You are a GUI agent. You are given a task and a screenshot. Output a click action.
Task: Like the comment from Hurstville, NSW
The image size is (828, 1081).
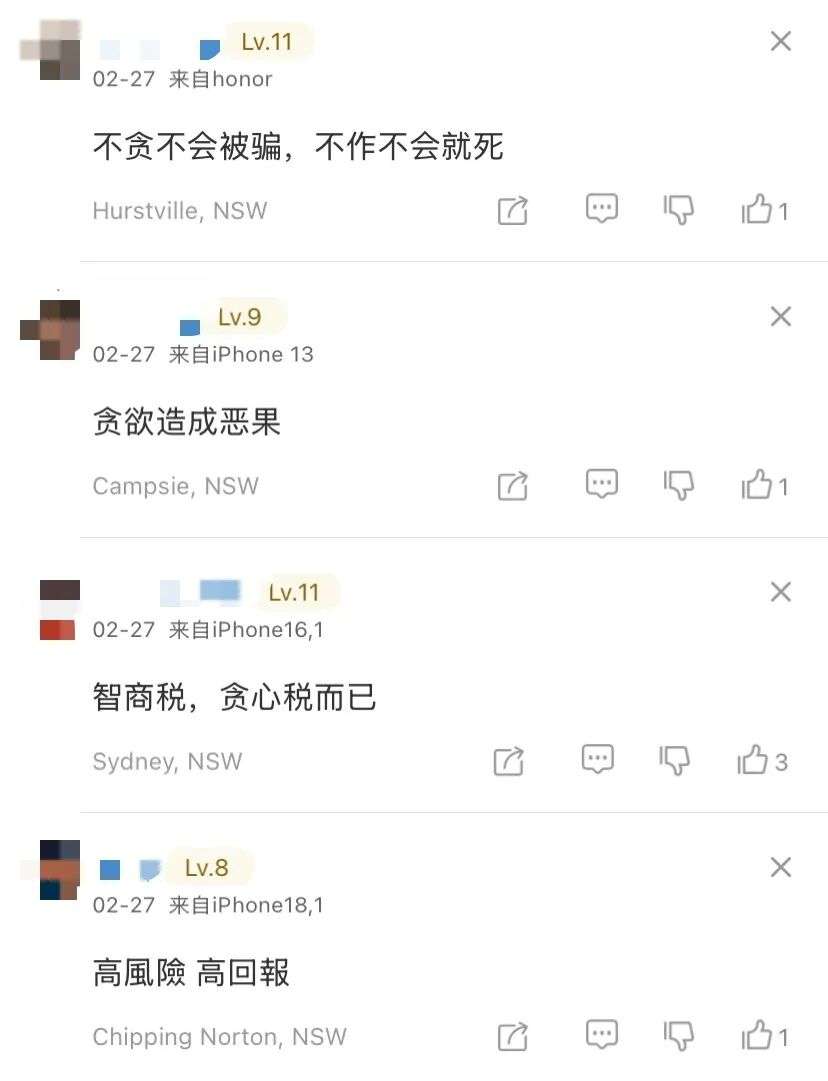pos(757,210)
